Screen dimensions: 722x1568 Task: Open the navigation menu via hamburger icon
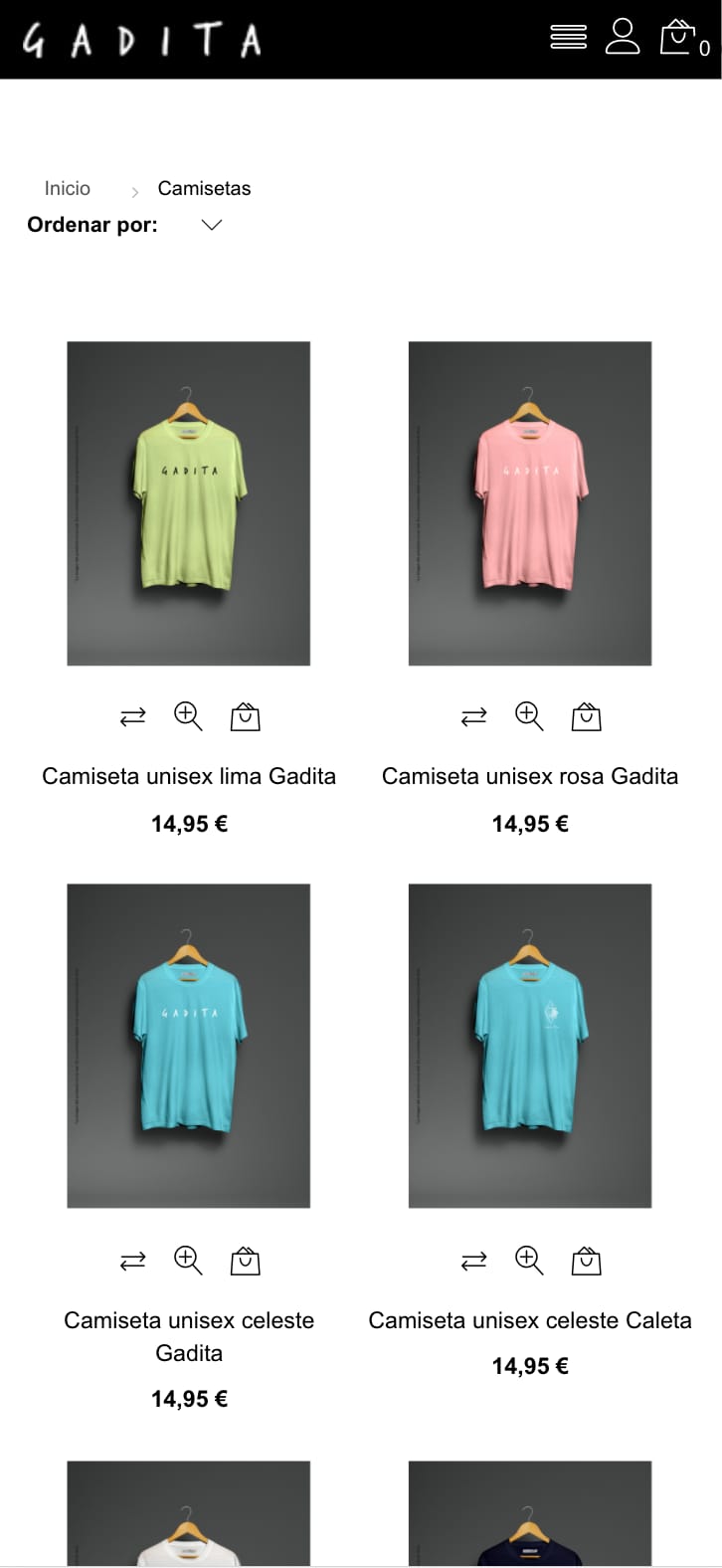coord(568,36)
